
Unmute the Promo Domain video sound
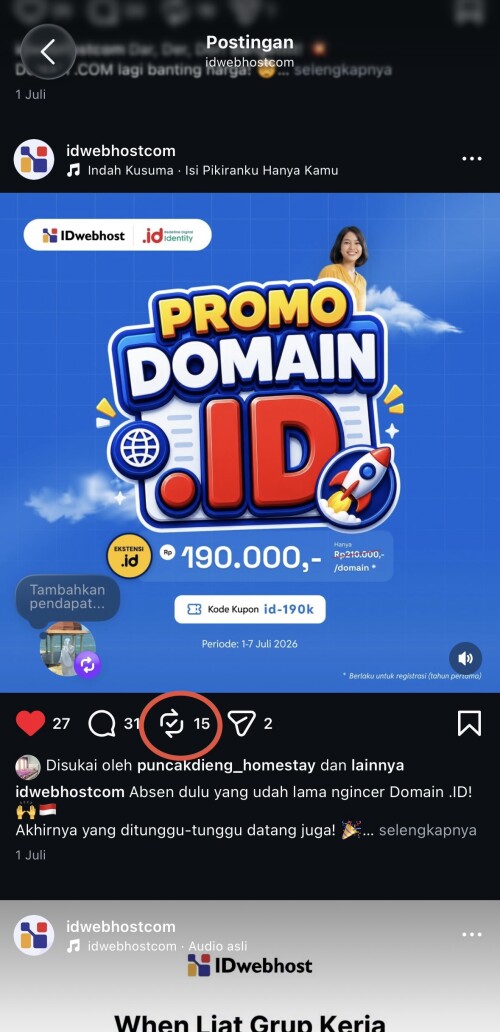pos(466,658)
